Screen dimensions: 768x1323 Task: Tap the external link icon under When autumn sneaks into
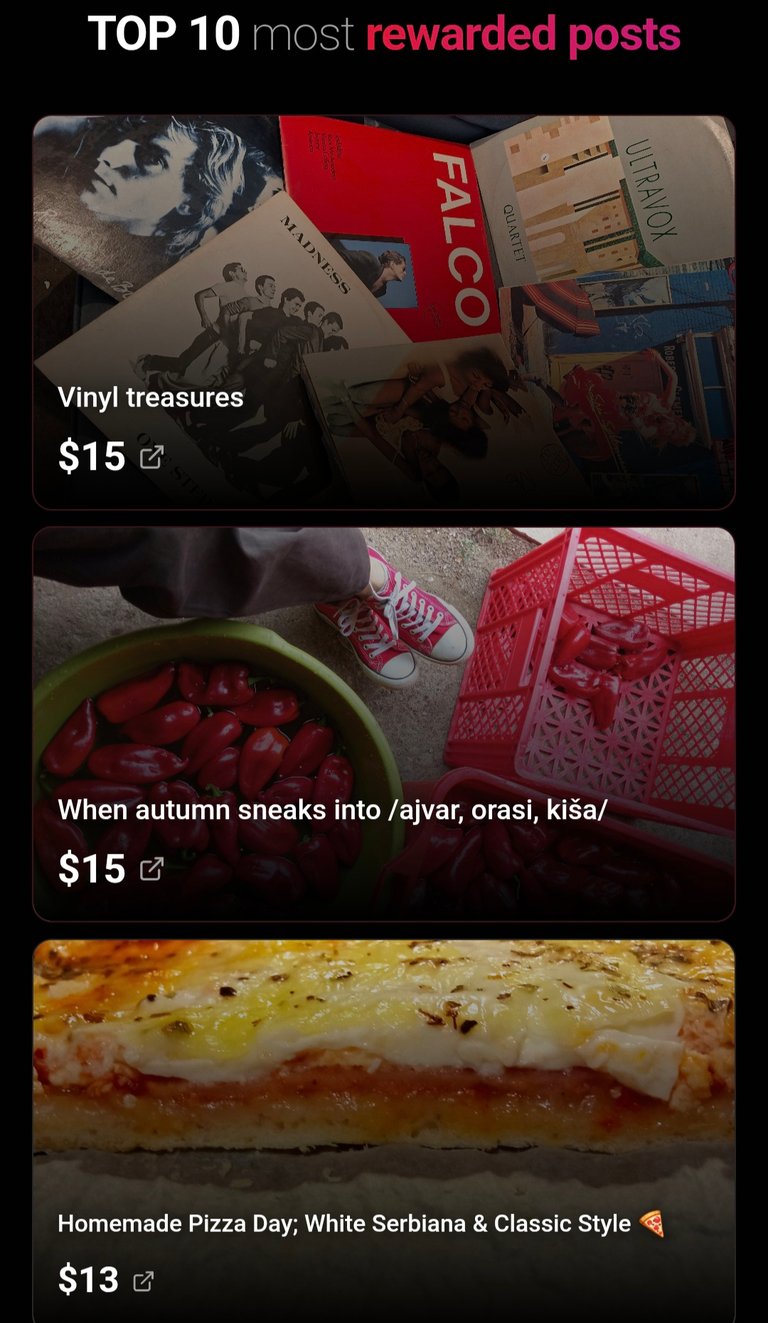(x=151, y=869)
